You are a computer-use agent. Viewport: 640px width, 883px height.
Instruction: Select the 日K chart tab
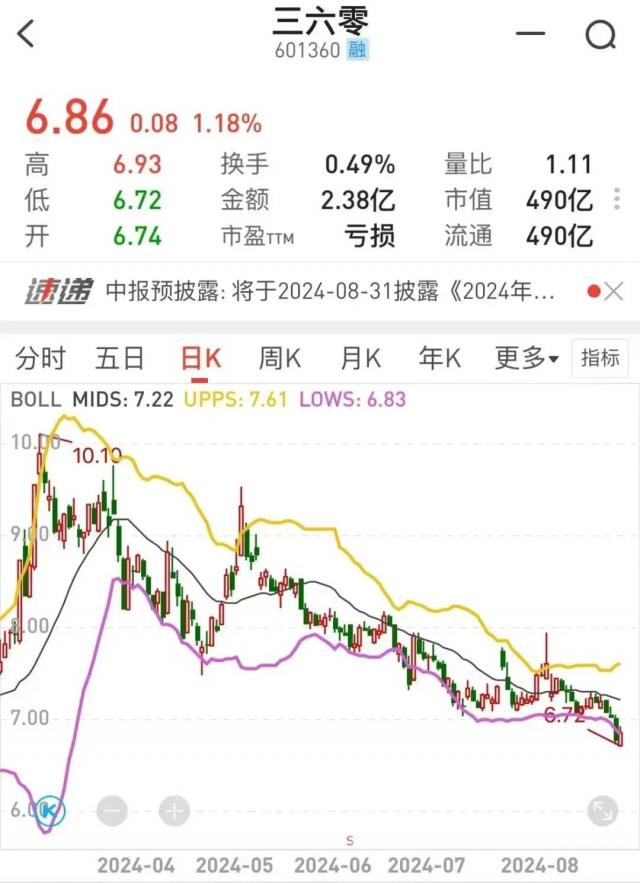[201, 358]
